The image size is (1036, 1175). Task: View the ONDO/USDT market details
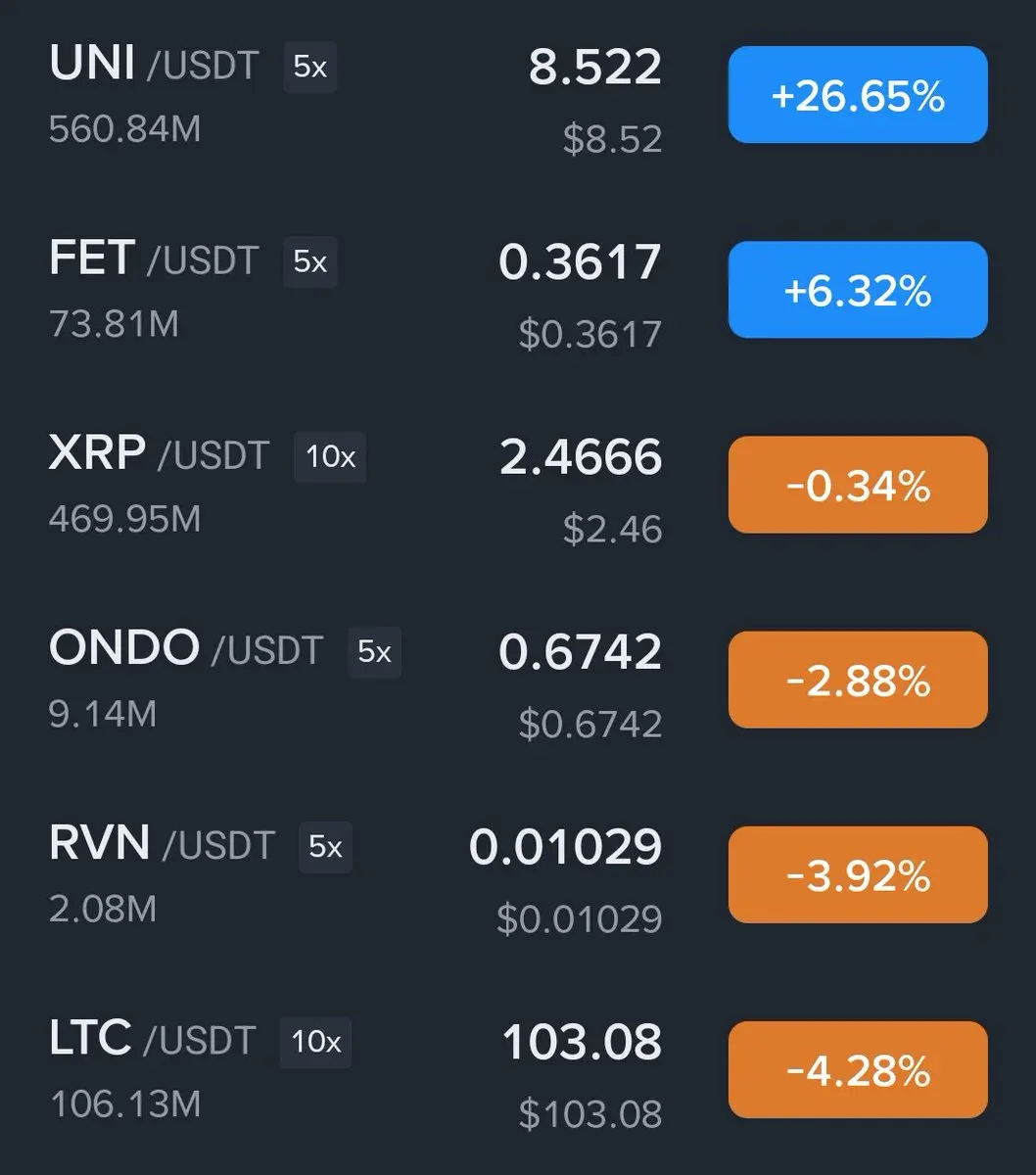(186, 650)
